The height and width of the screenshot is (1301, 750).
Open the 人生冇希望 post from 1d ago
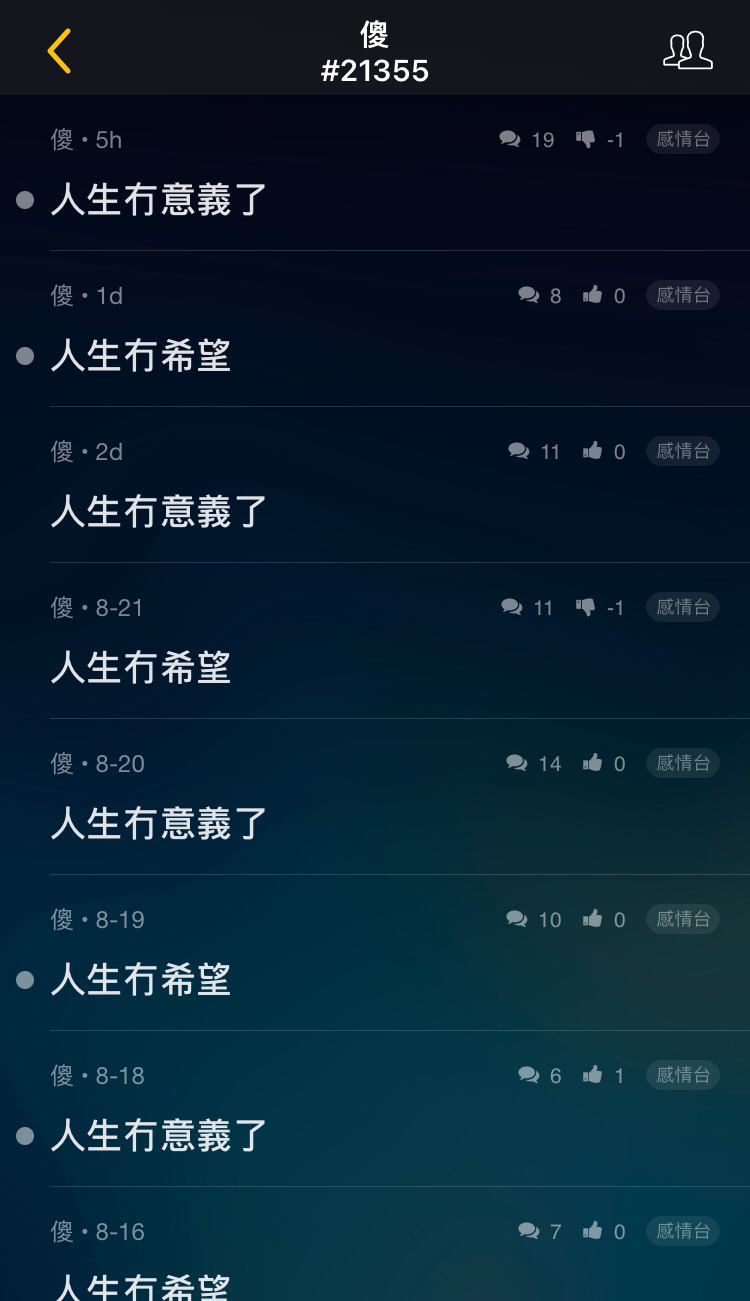click(x=375, y=329)
